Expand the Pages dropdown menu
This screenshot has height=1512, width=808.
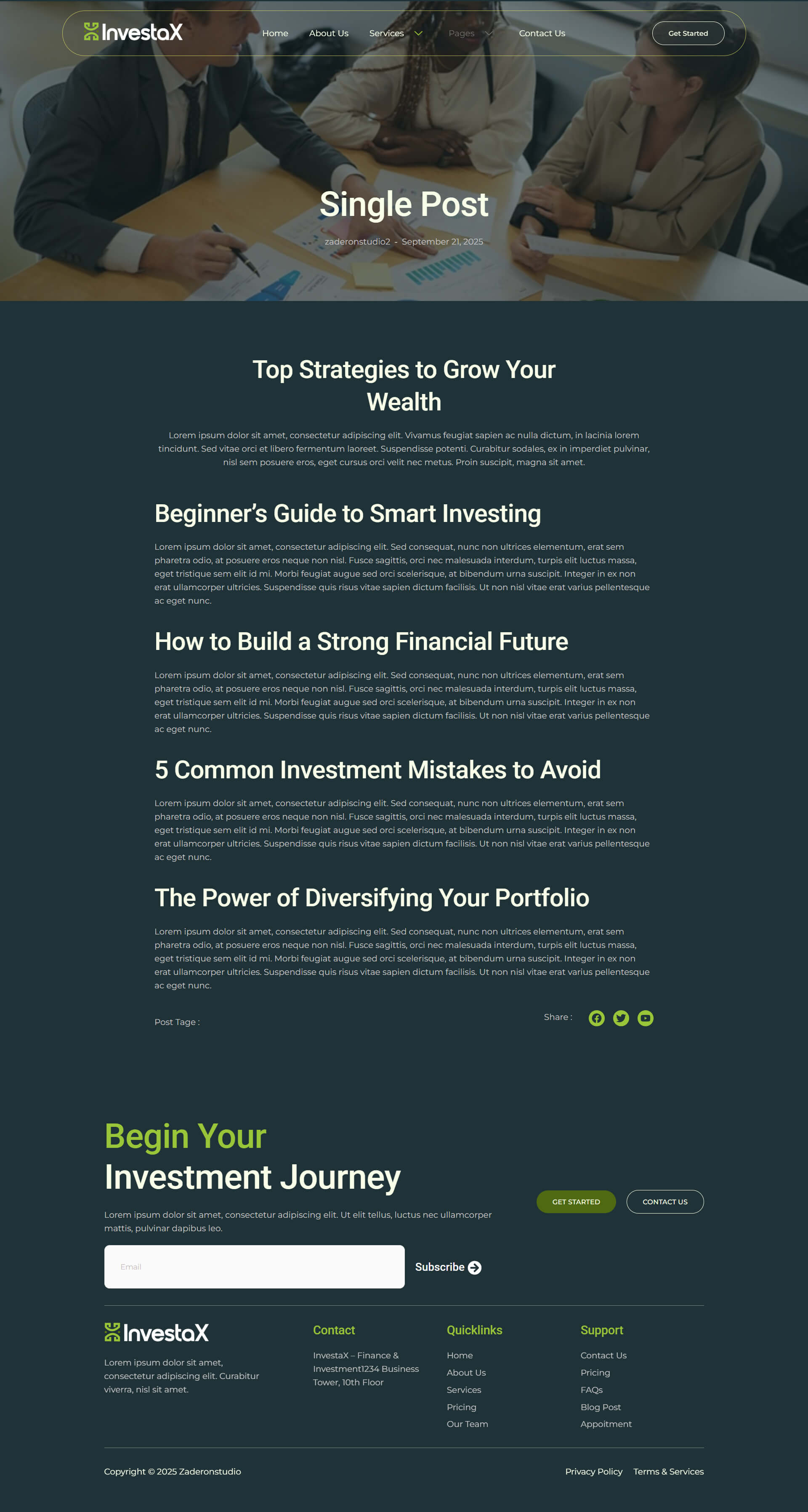point(469,33)
